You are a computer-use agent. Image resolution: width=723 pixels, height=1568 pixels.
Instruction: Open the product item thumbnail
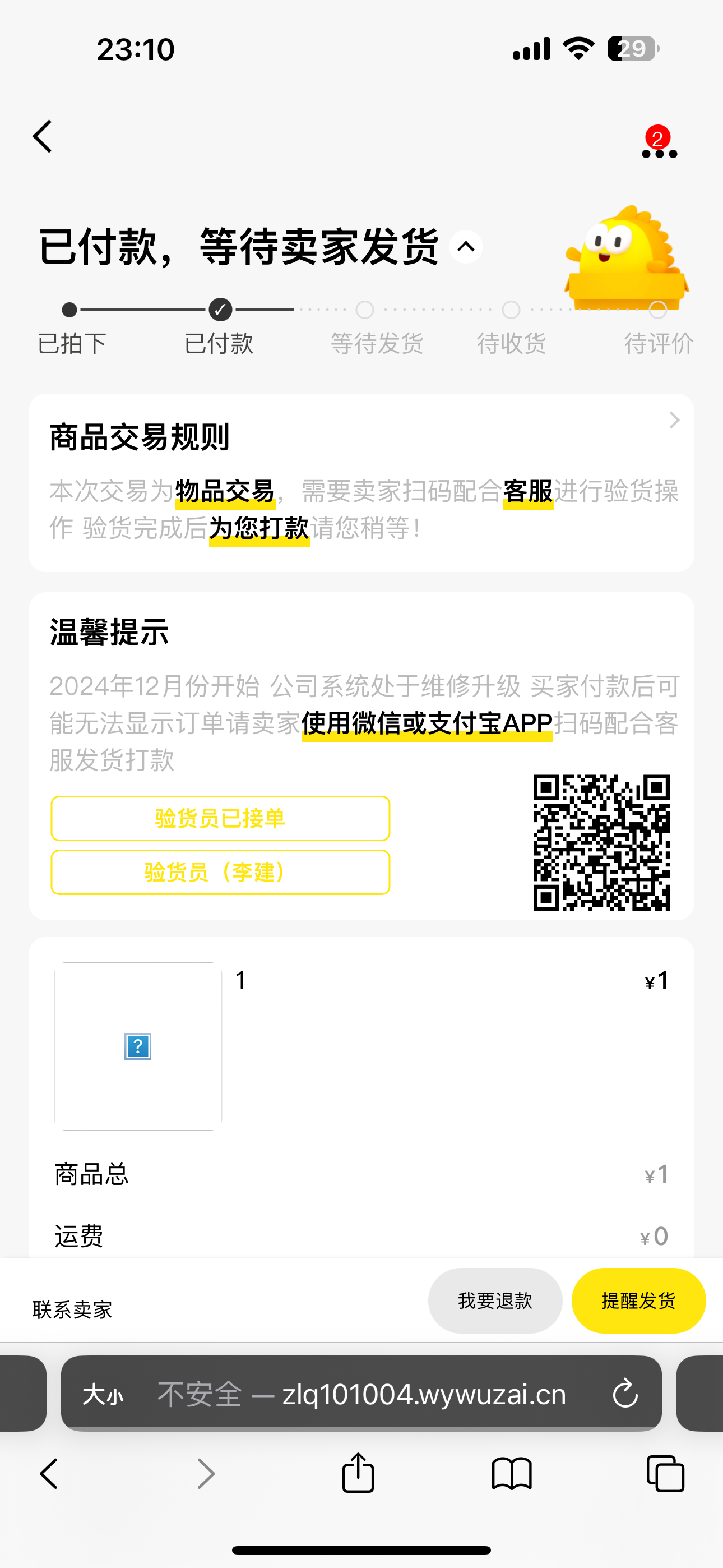point(138,1046)
